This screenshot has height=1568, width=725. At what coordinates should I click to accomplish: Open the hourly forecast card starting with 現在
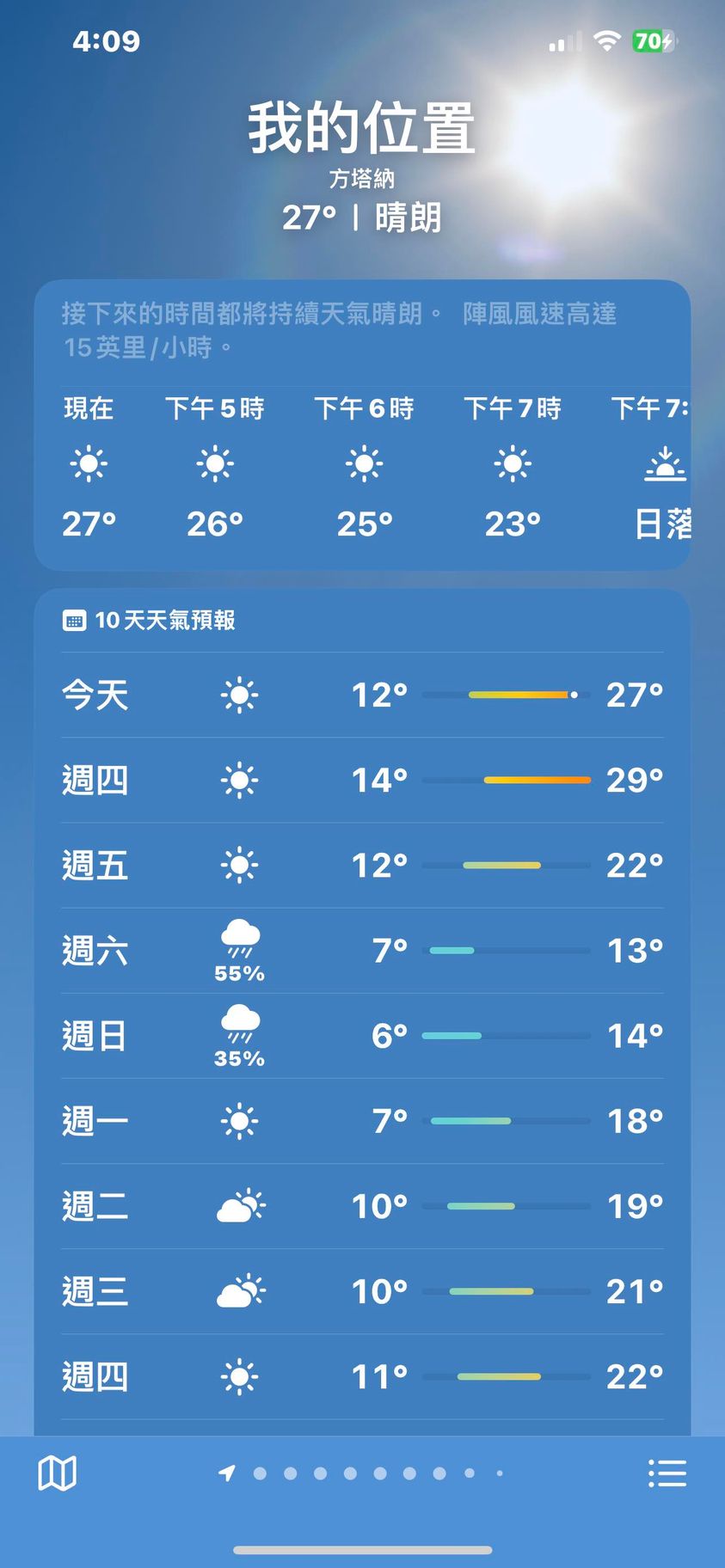[x=362, y=465]
